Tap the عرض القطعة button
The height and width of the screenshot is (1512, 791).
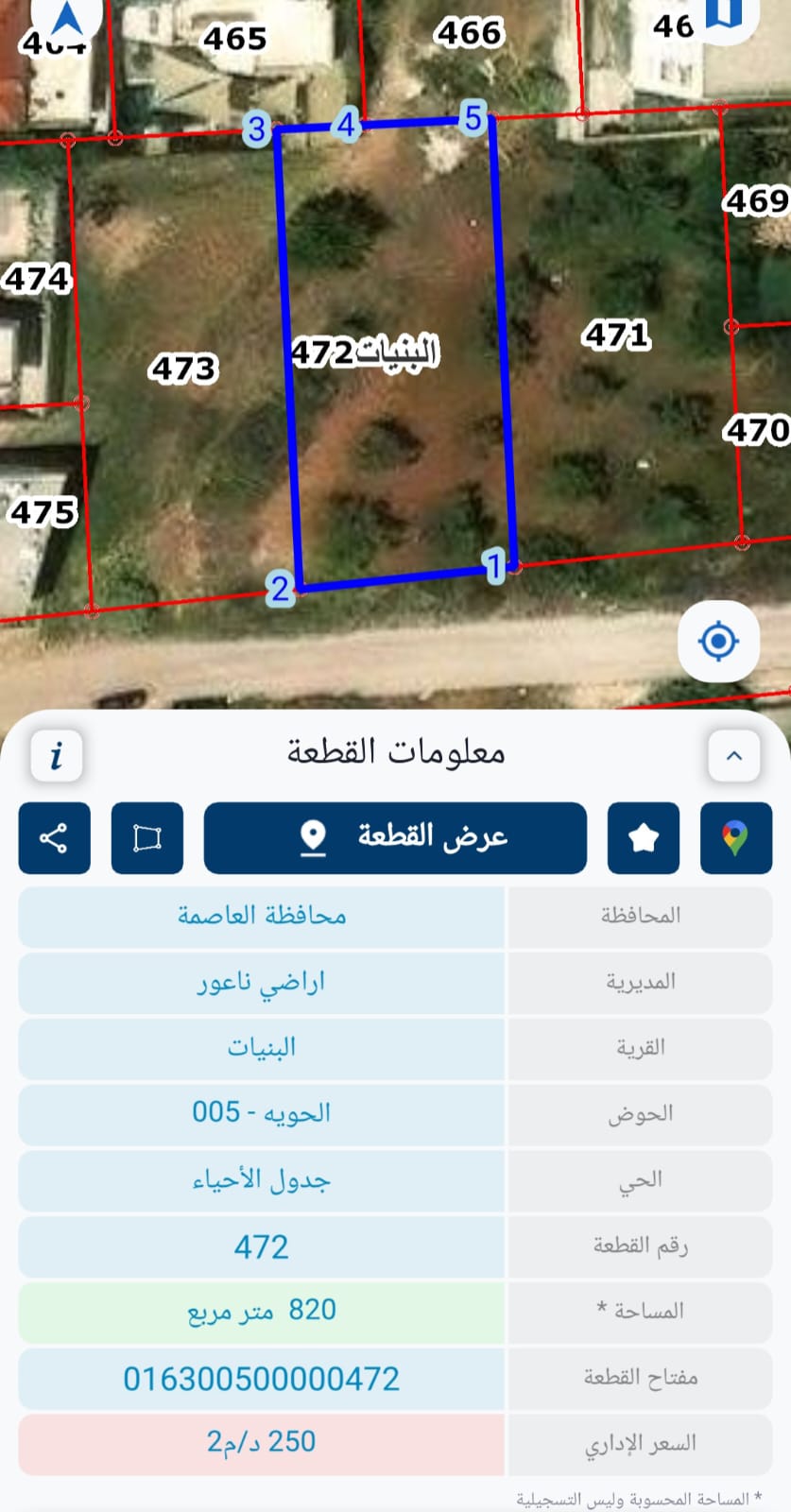395,837
